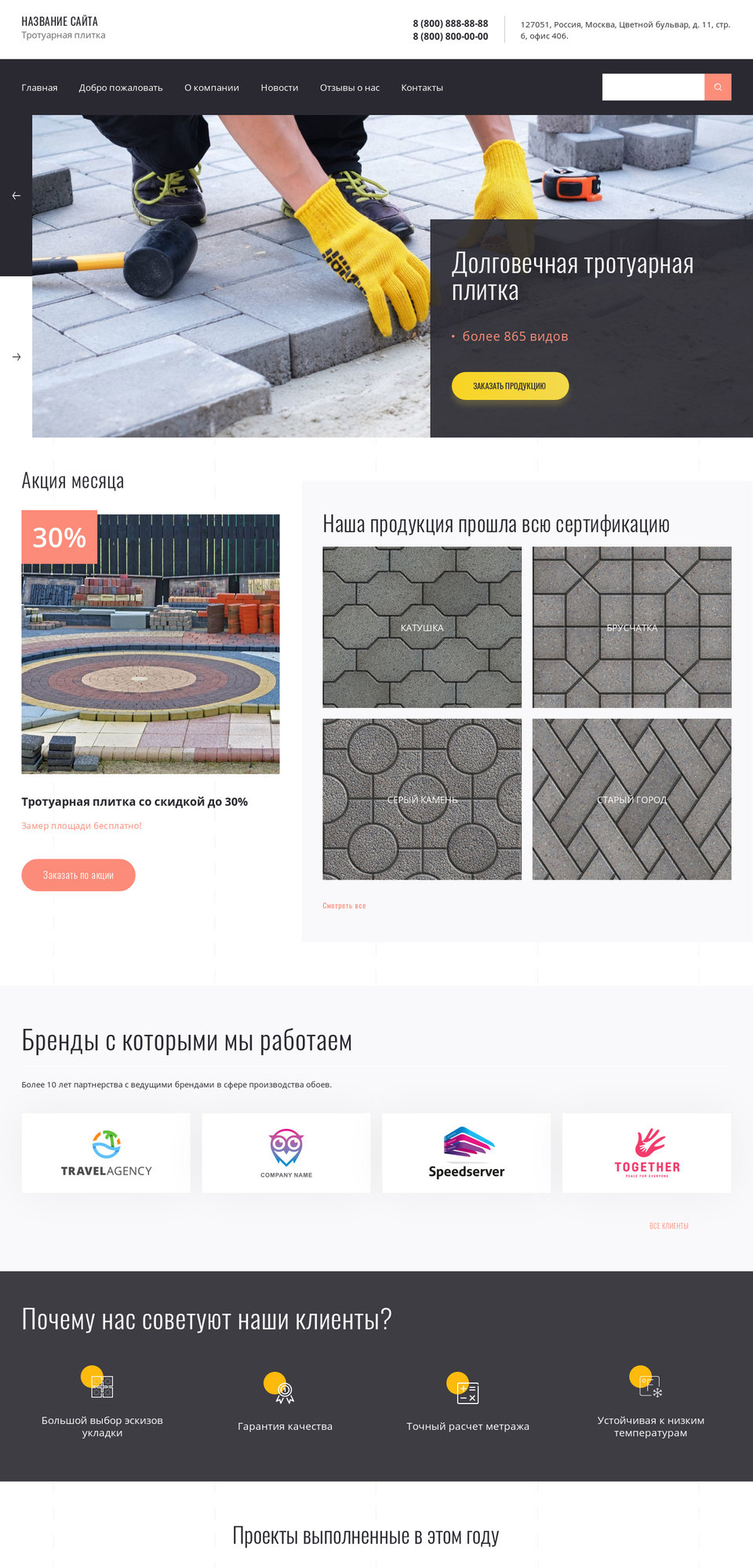Open the Старый город tile category
Viewport: 753px width, 1568px height.
coord(632,799)
